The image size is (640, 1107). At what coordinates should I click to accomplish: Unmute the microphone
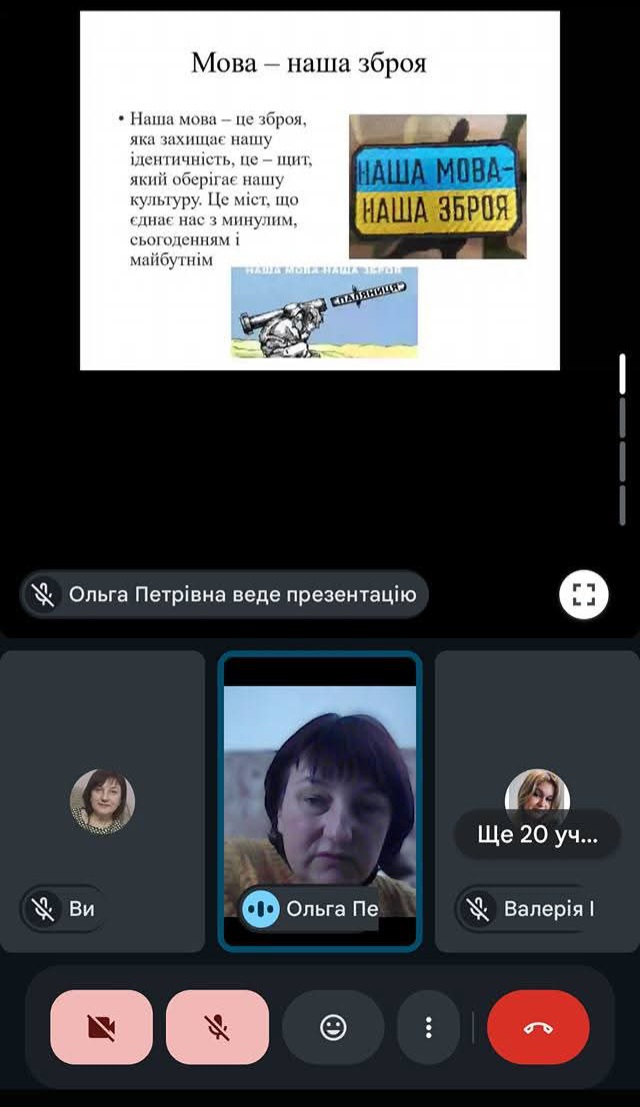[x=217, y=1027]
